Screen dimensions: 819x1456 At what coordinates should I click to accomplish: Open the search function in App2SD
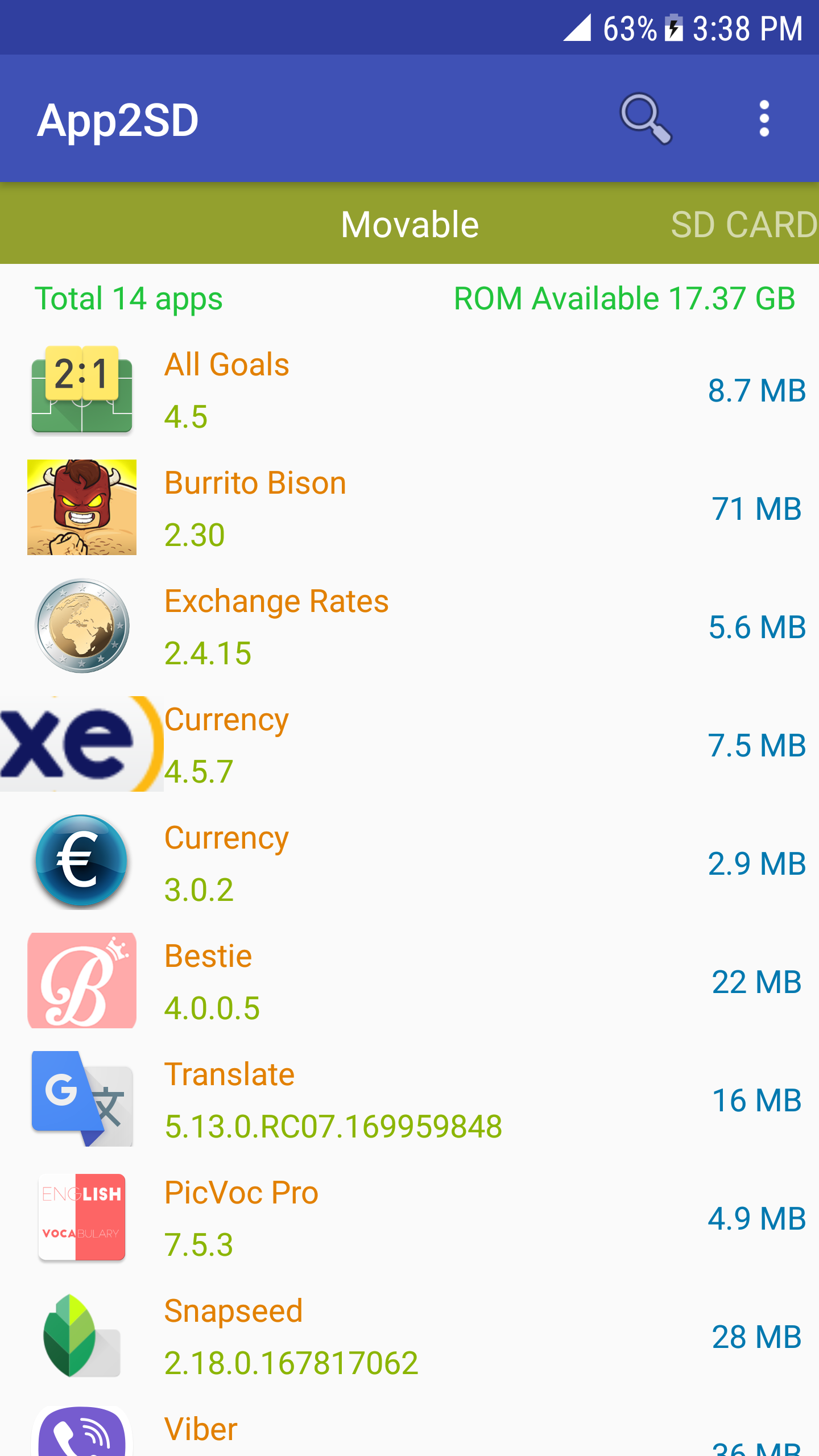pos(647,118)
